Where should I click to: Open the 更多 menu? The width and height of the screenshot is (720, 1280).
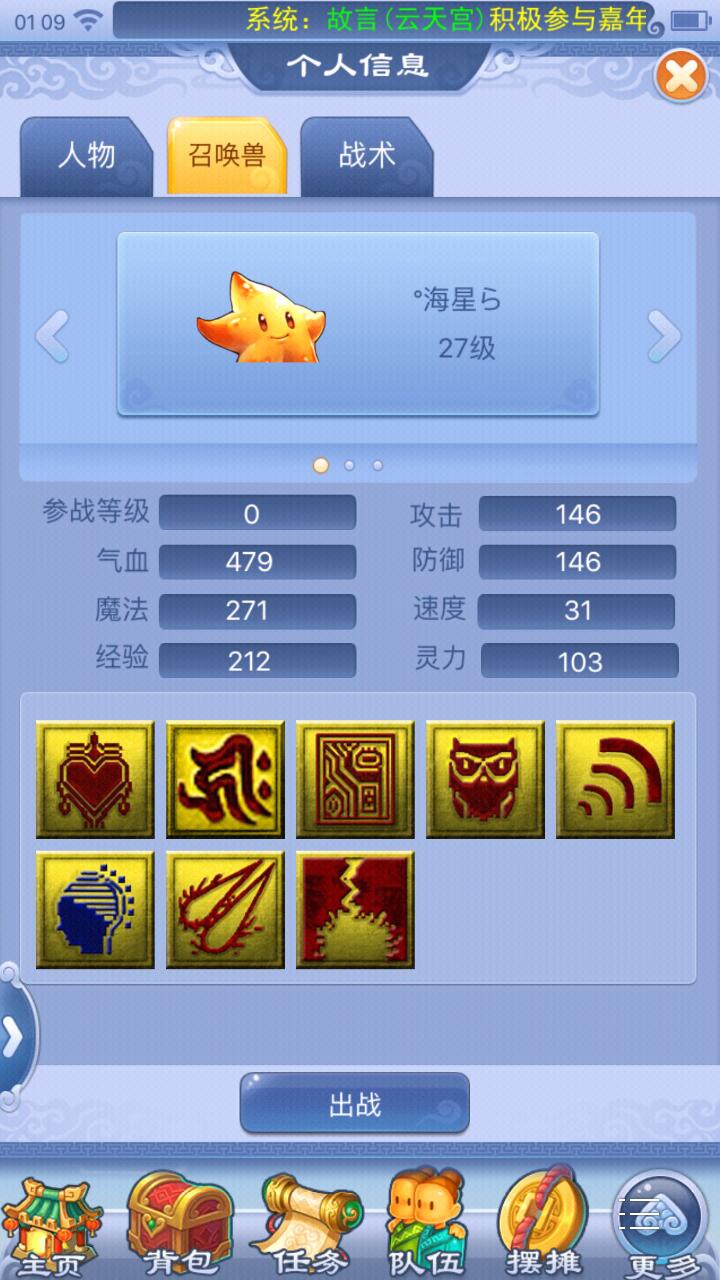[662, 1227]
